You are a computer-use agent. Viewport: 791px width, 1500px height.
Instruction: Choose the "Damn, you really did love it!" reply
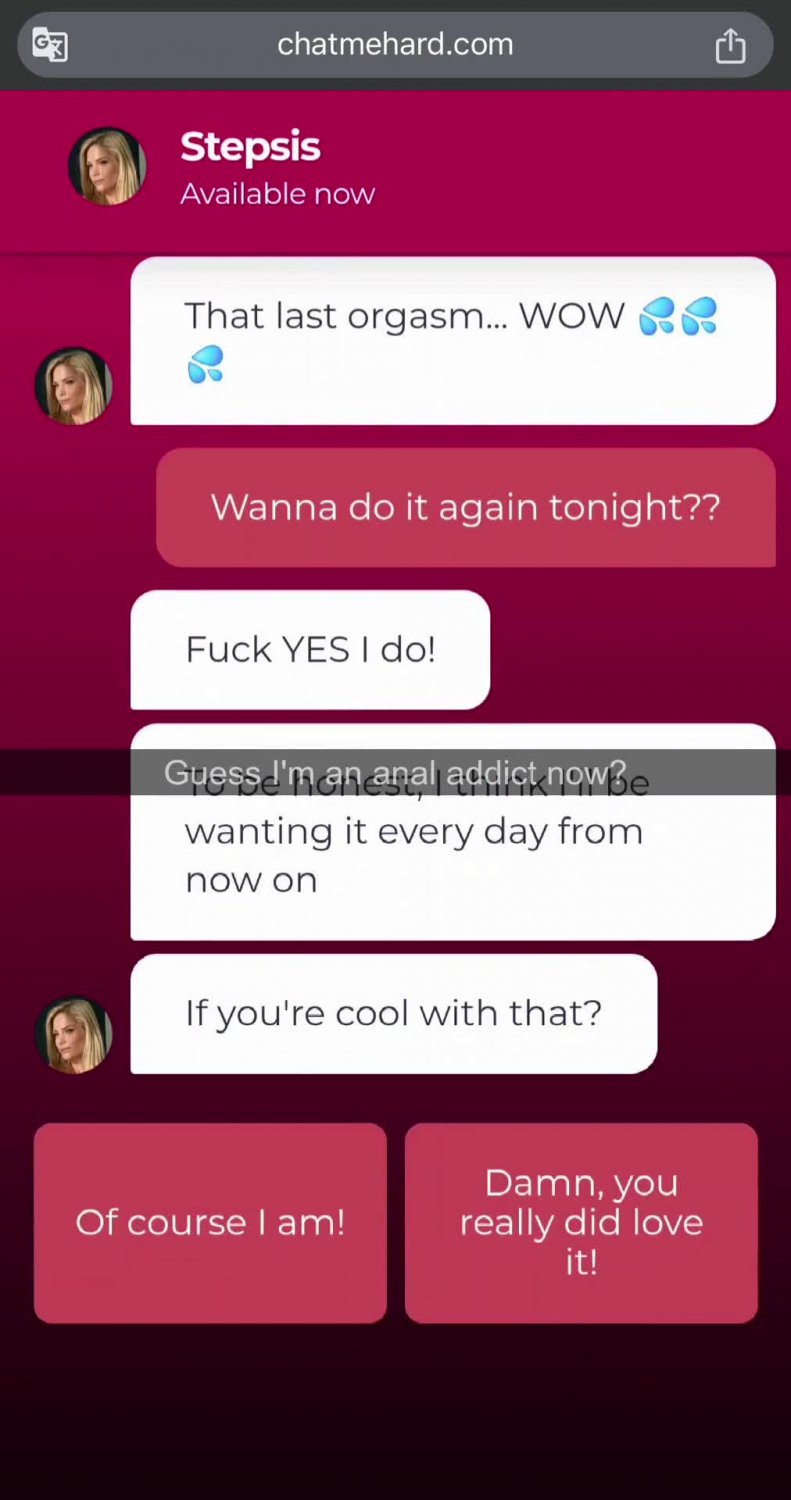[x=581, y=1222]
